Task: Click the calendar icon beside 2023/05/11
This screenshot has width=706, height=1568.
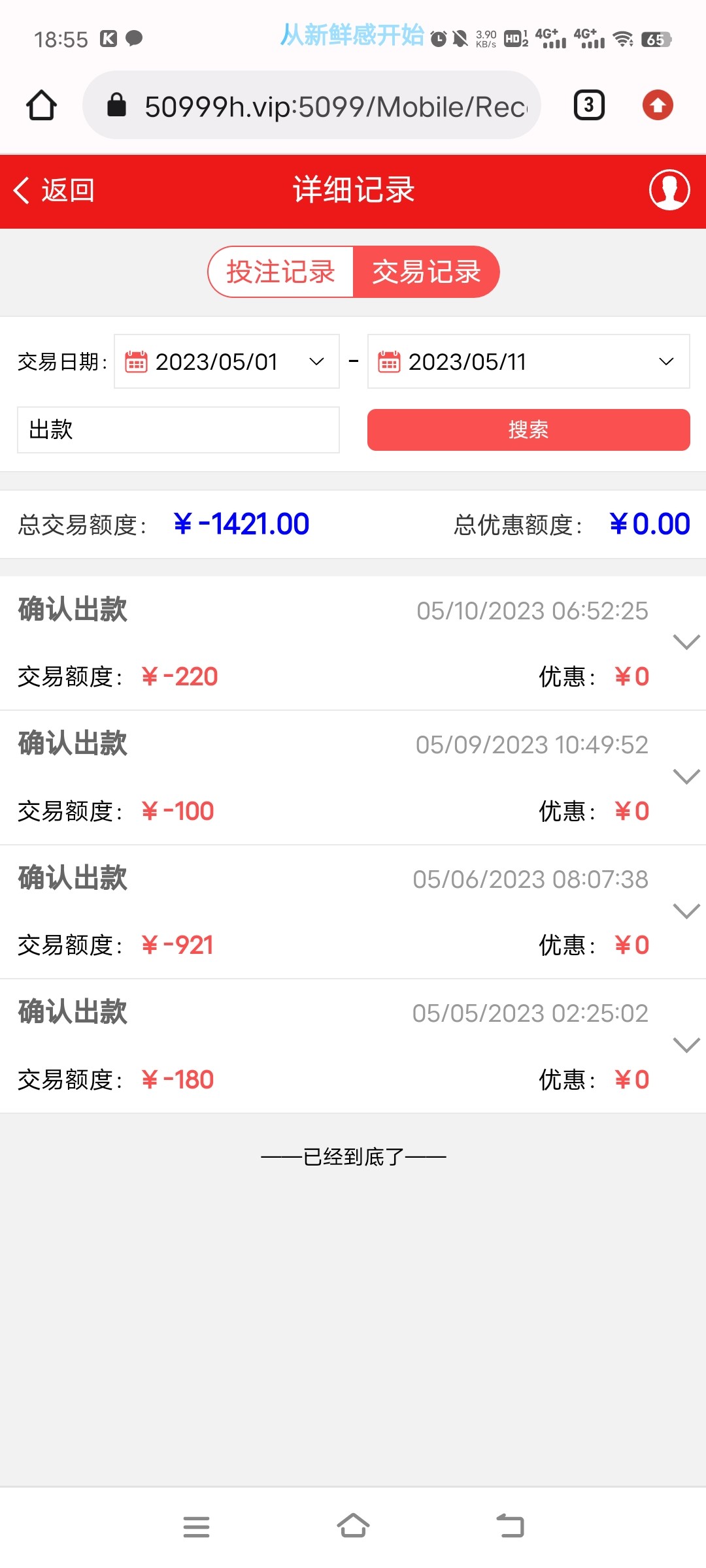Action: 389,362
